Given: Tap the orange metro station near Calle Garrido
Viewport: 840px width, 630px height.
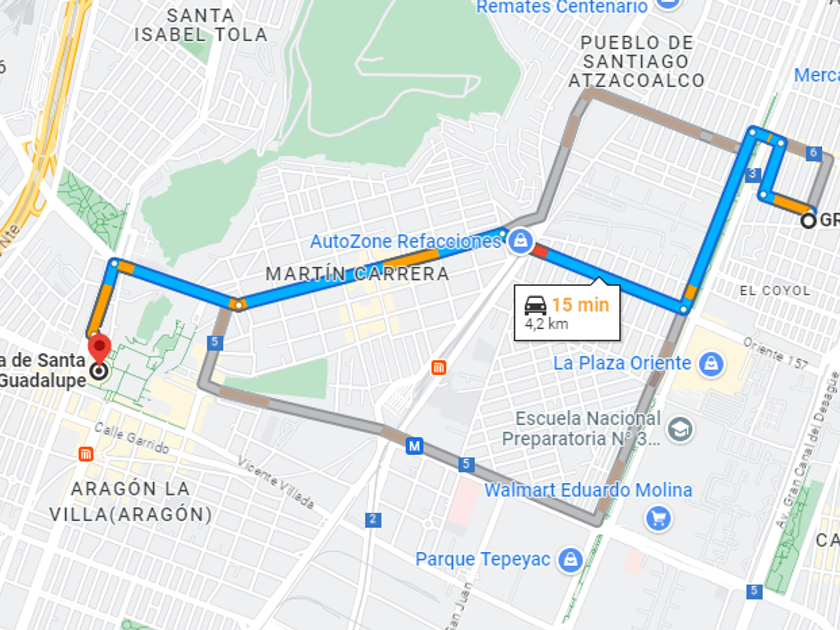Looking at the screenshot, I should click(x=86, y=454).
